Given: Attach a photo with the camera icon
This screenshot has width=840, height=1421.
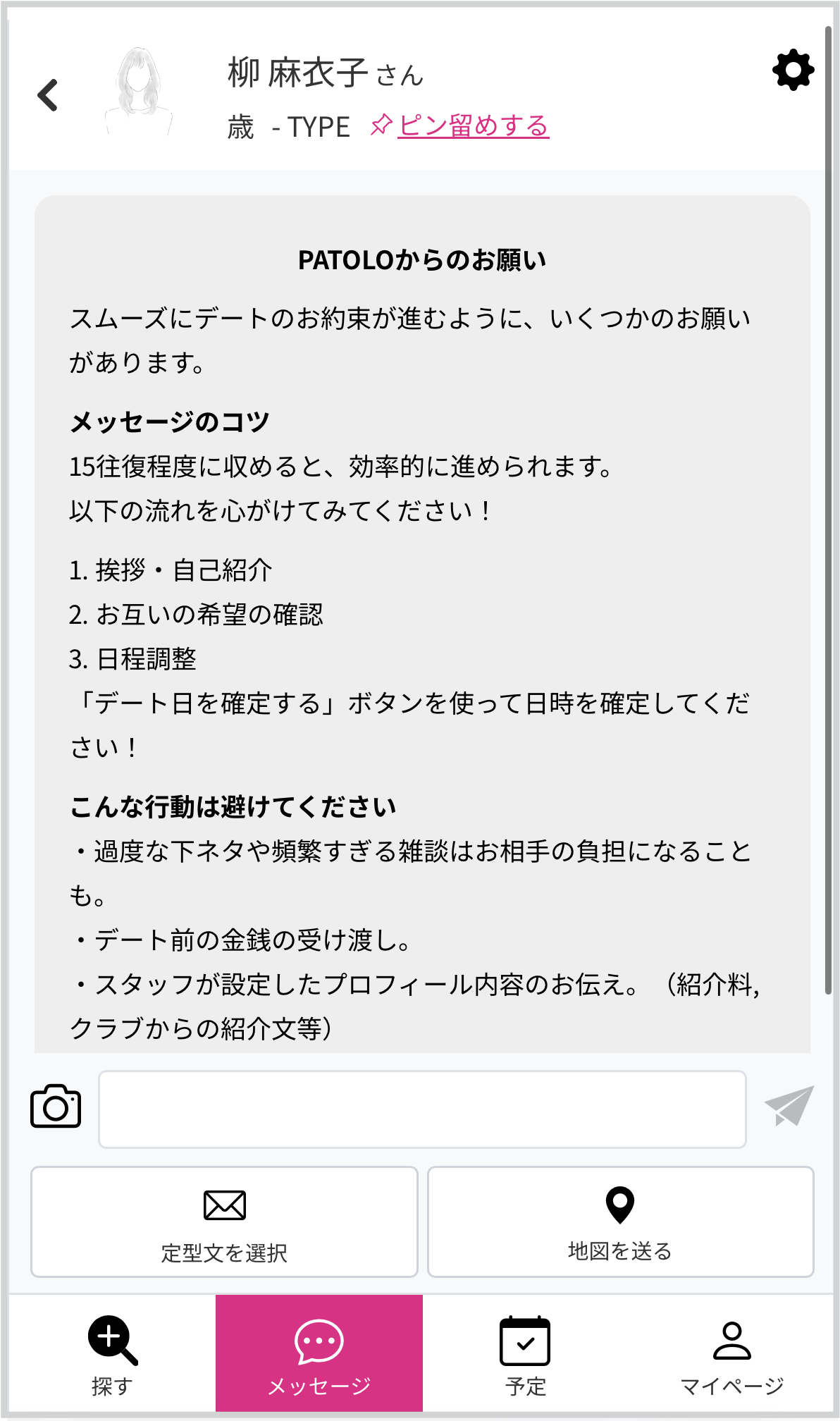Looking at the screenshot, I should pyautogui.click(x=56, y=1106).
